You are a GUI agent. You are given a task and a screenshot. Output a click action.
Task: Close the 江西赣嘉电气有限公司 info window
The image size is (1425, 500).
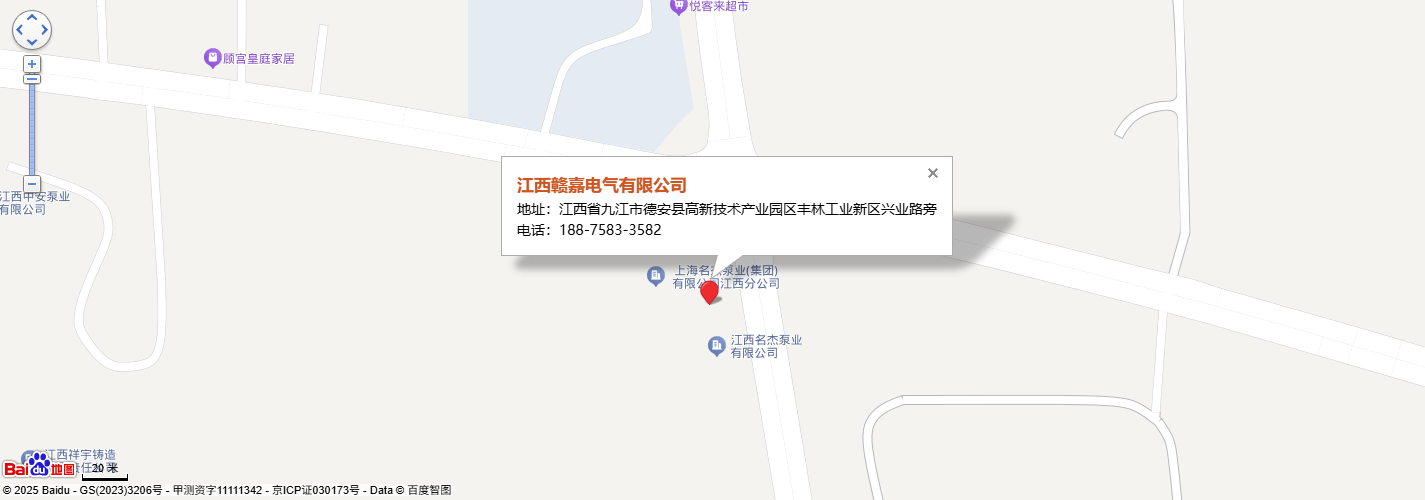(x=933, y=173)
